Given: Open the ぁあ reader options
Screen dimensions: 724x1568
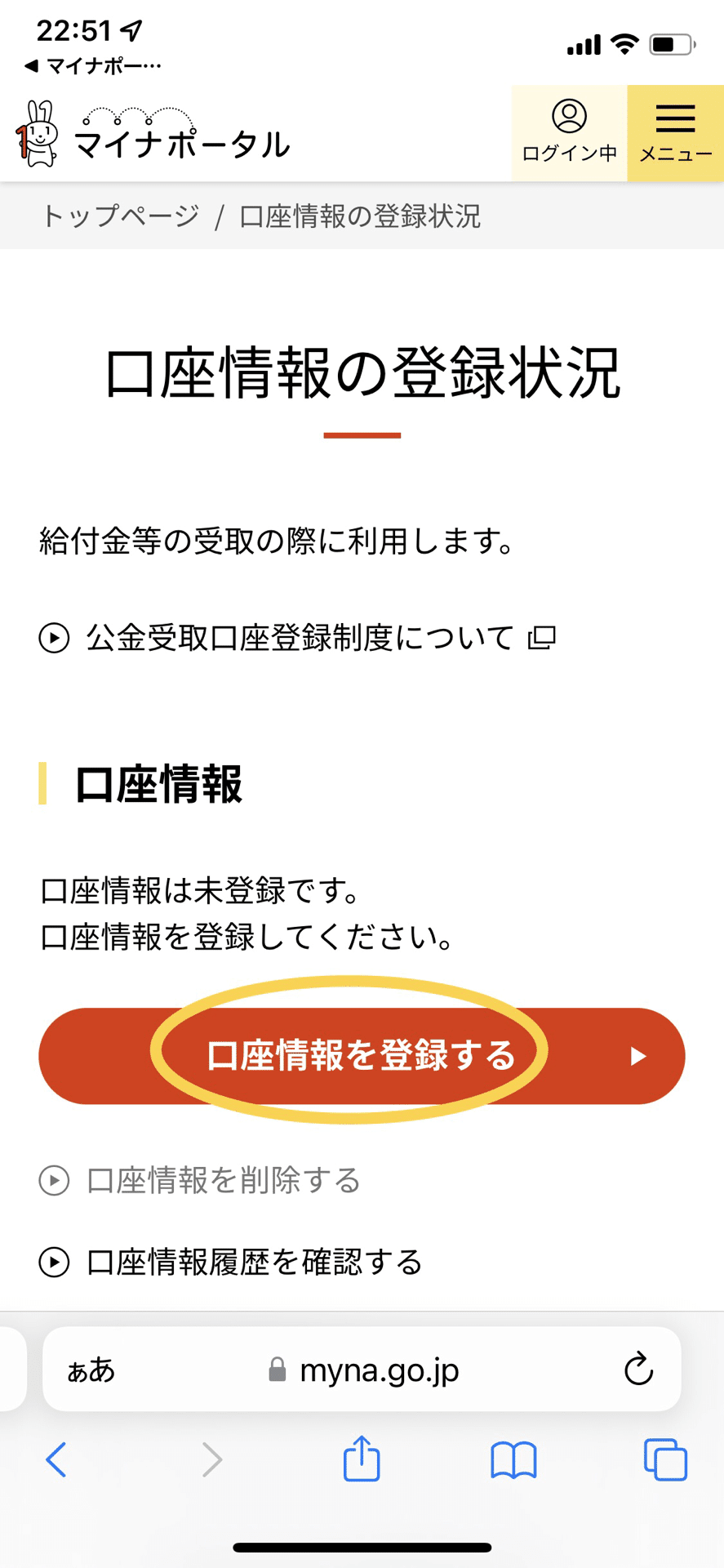Looking at the screenshot, I should click(91, 1370).
